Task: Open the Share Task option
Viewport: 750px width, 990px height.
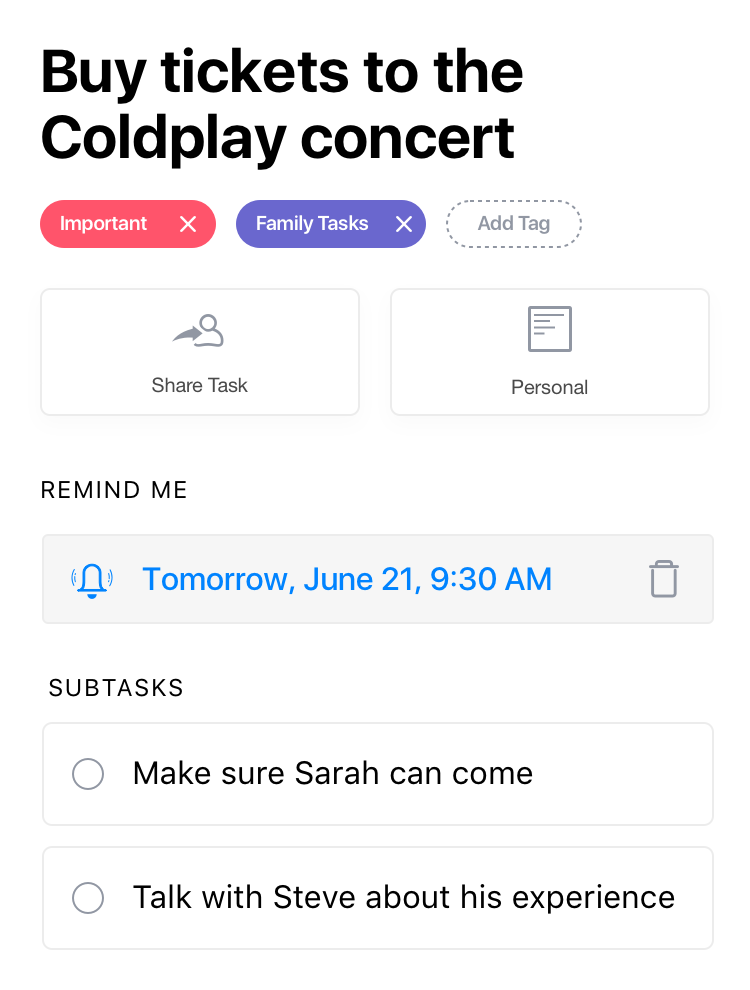Action: 200,352
